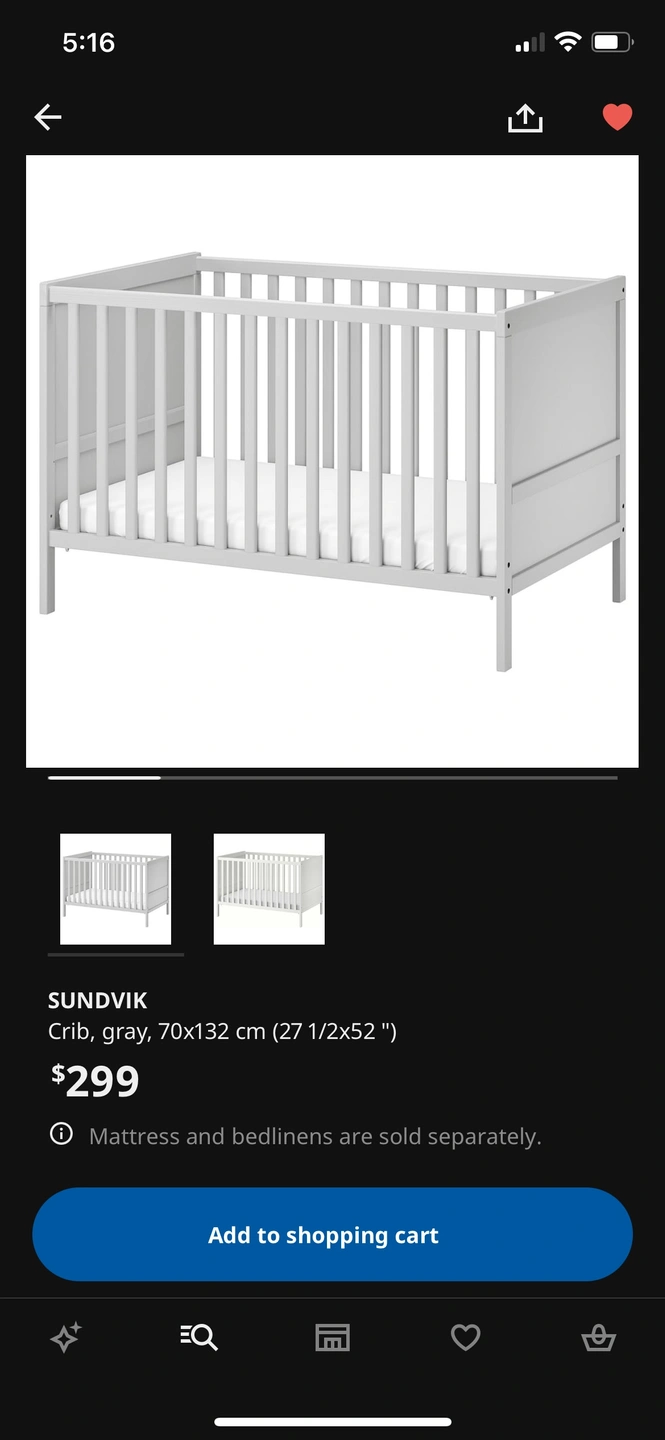This screenshot has height=1440, width=665.
Task: Share the SUNDVIK crib product
Action: [525, 118]
